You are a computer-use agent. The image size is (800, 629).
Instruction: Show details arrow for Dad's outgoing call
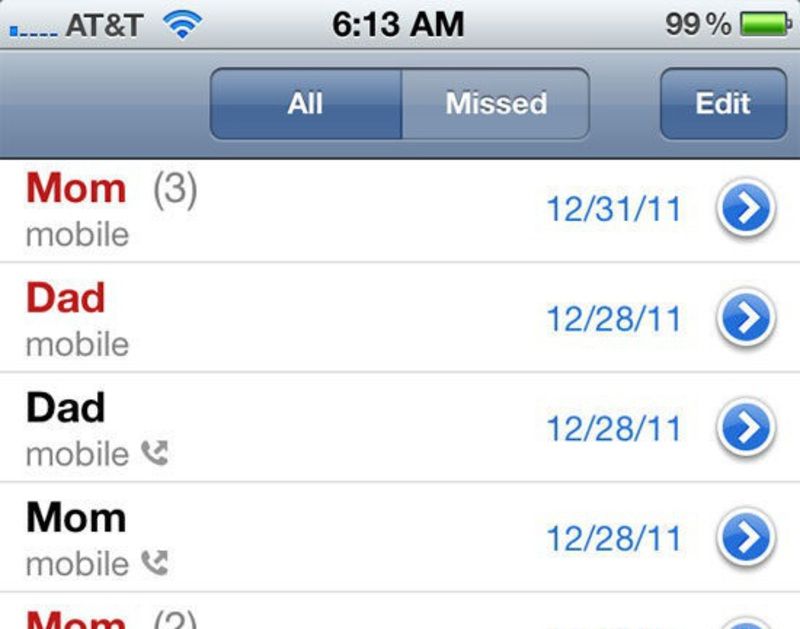tap(745, 428)
